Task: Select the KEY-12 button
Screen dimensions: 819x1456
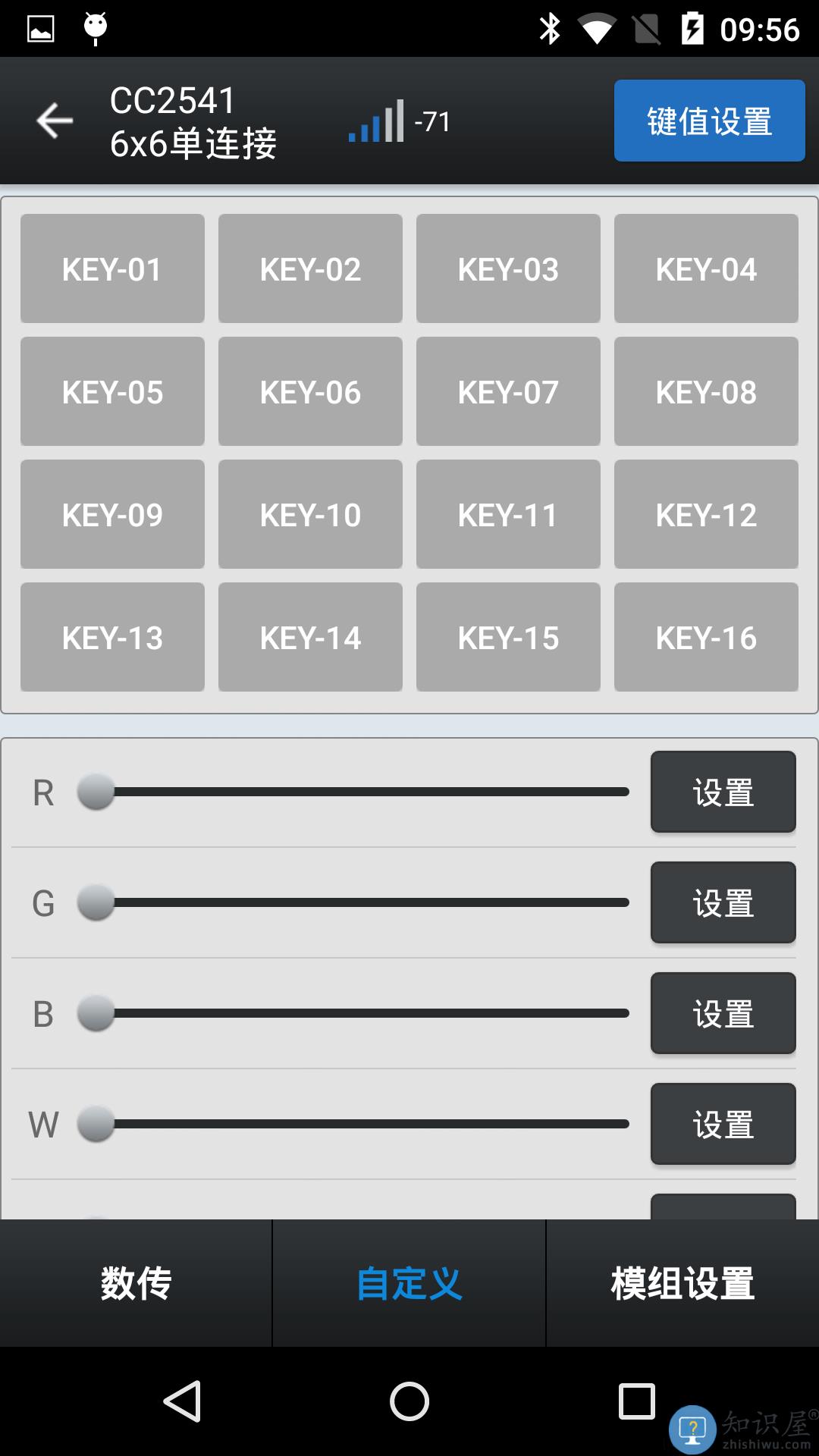Action: coord(706,514)
